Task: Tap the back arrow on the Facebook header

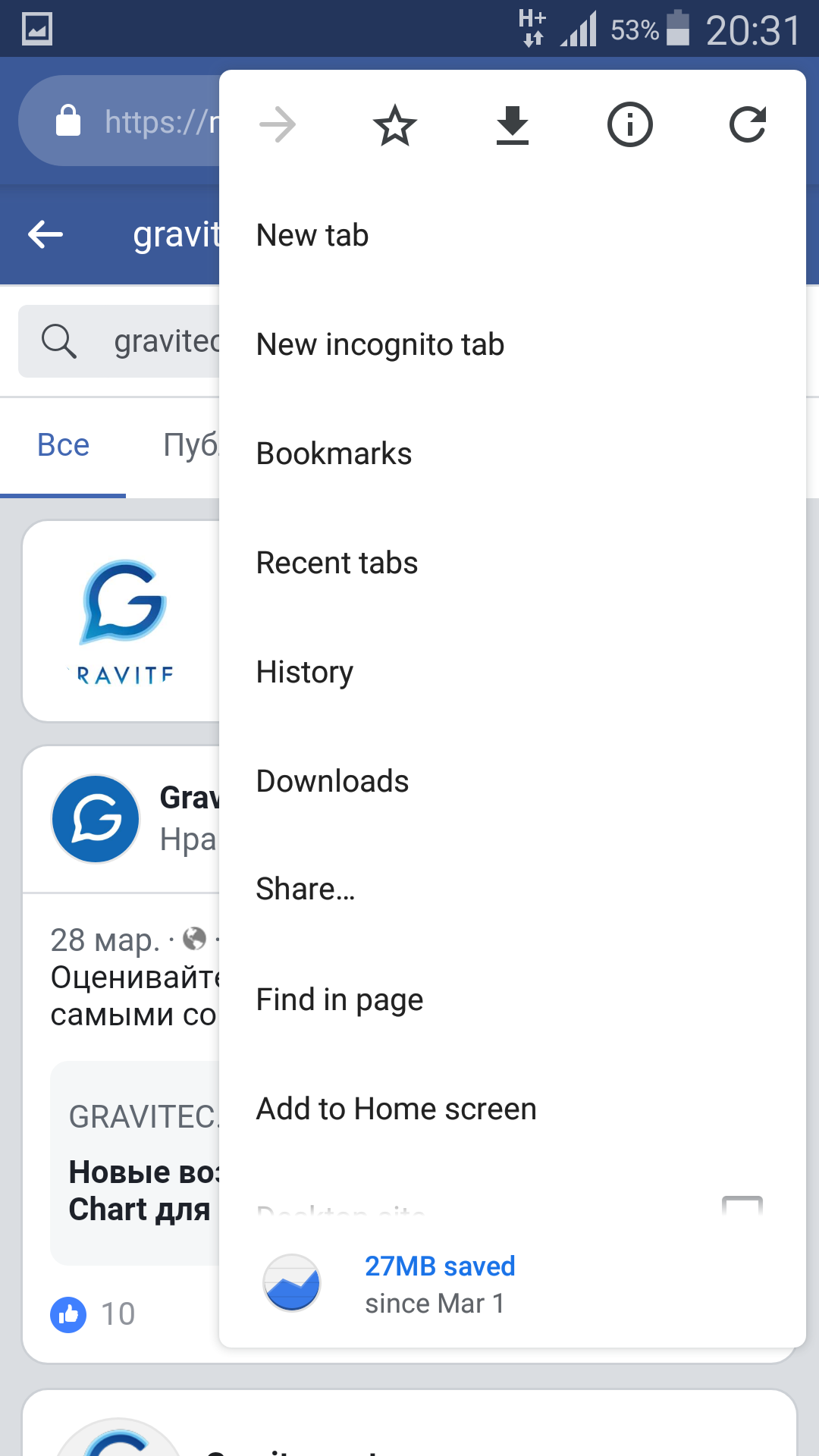Action: pos(45,234)
